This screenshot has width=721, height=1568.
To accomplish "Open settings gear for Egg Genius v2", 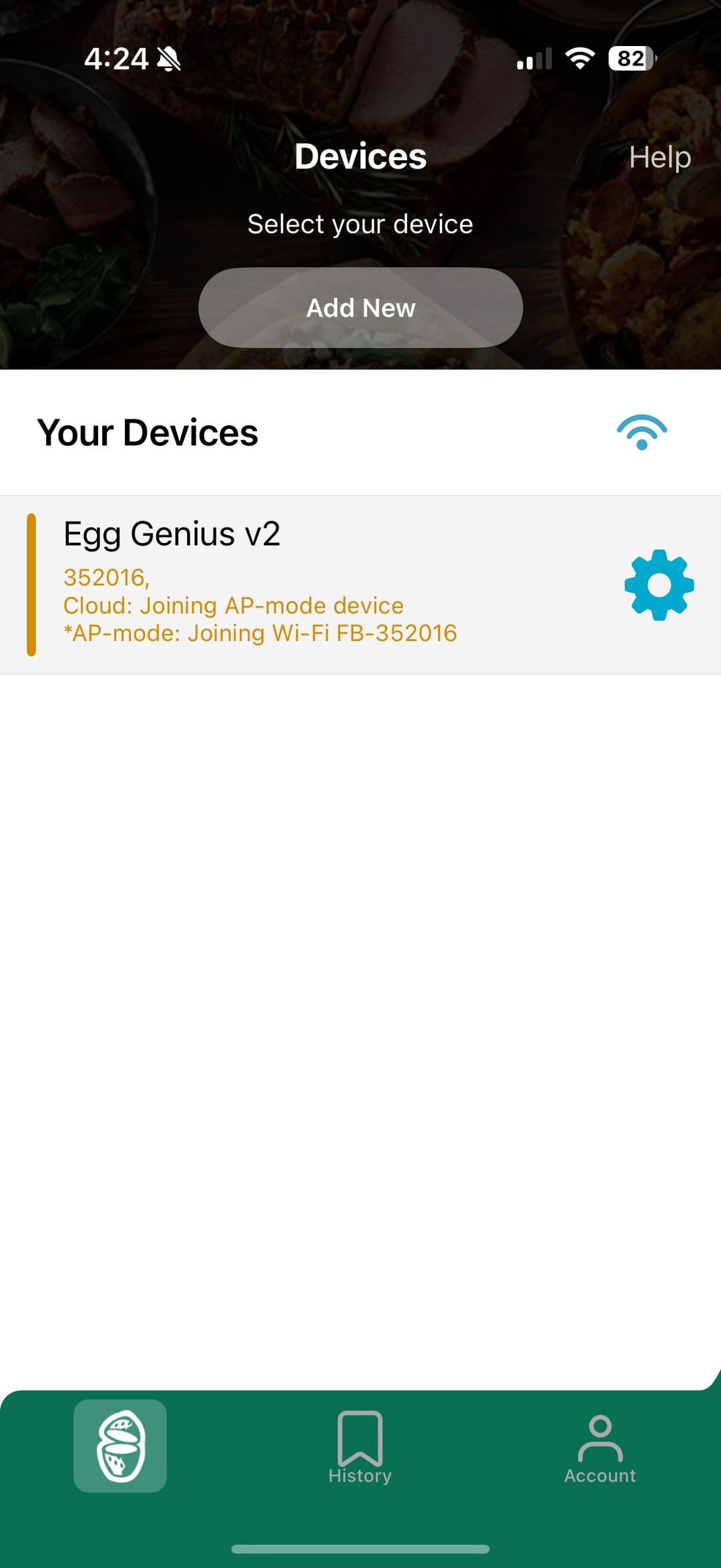I will pyautogui.click(x=659, y=585).
